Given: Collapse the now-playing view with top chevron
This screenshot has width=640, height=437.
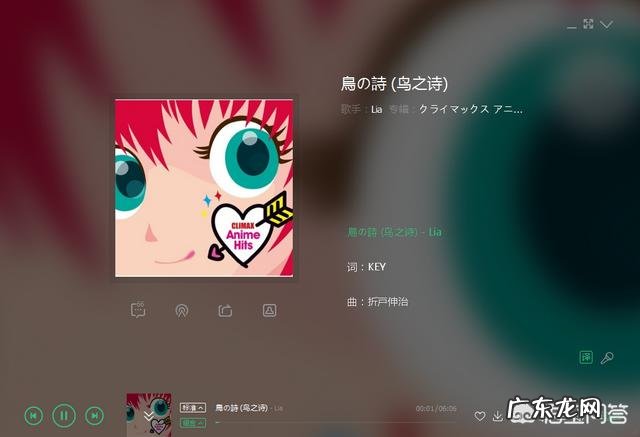Looking at the screenshot, I should tap(606, 23).
